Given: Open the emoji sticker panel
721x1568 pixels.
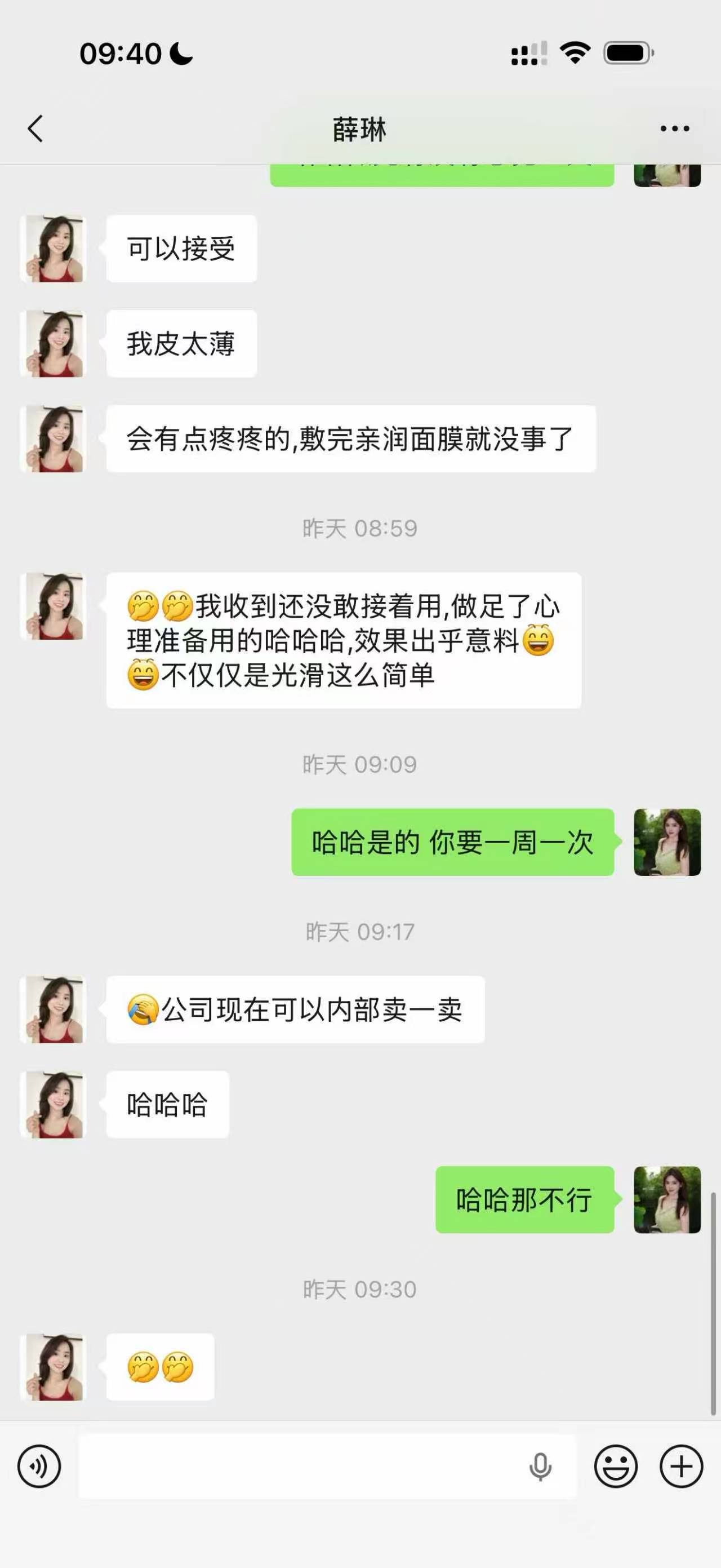Looking at the screenshot, I should [x=616, y=1467].
